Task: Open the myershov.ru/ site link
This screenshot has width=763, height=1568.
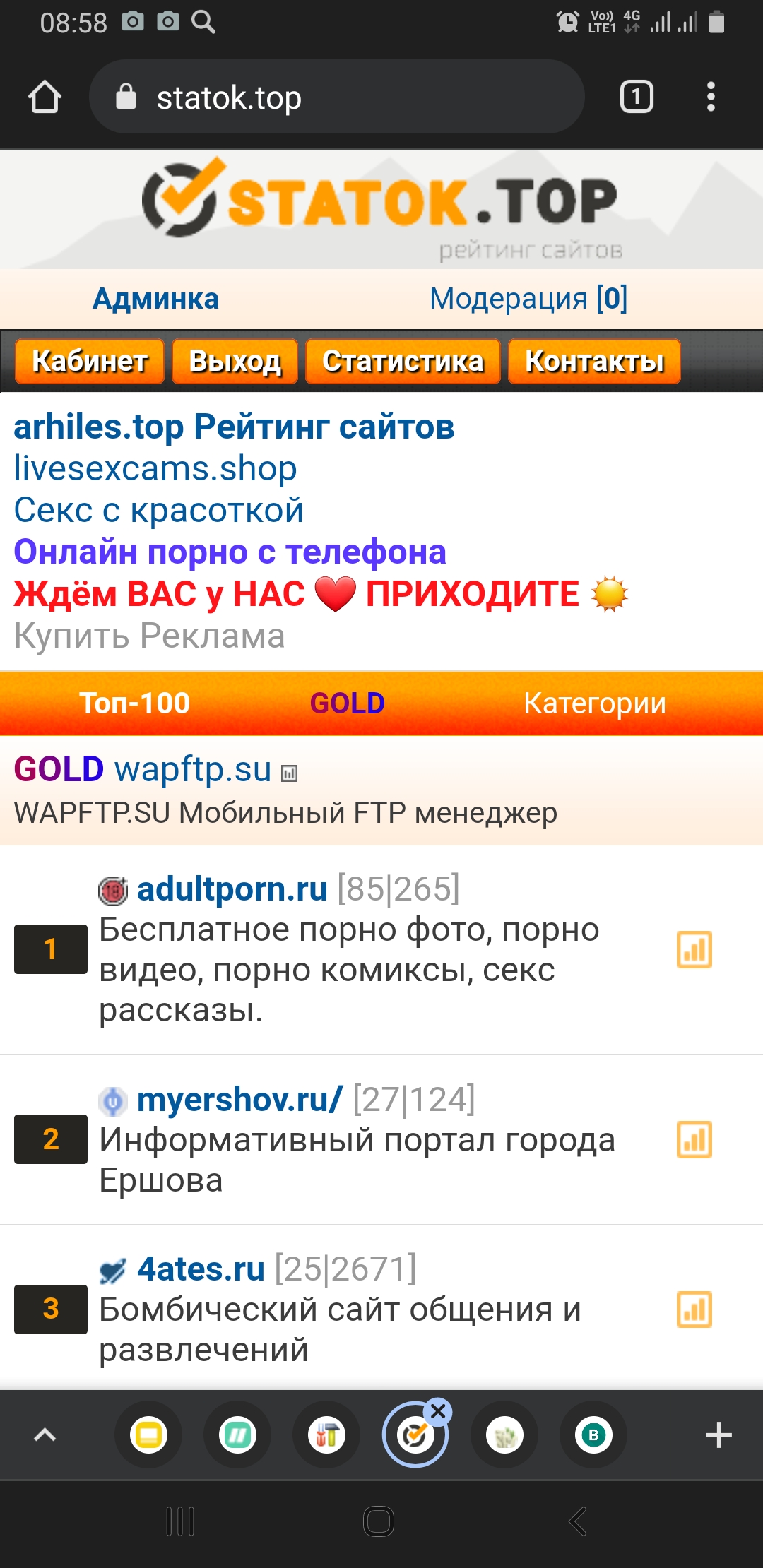Action: [x=239, y=1099]
